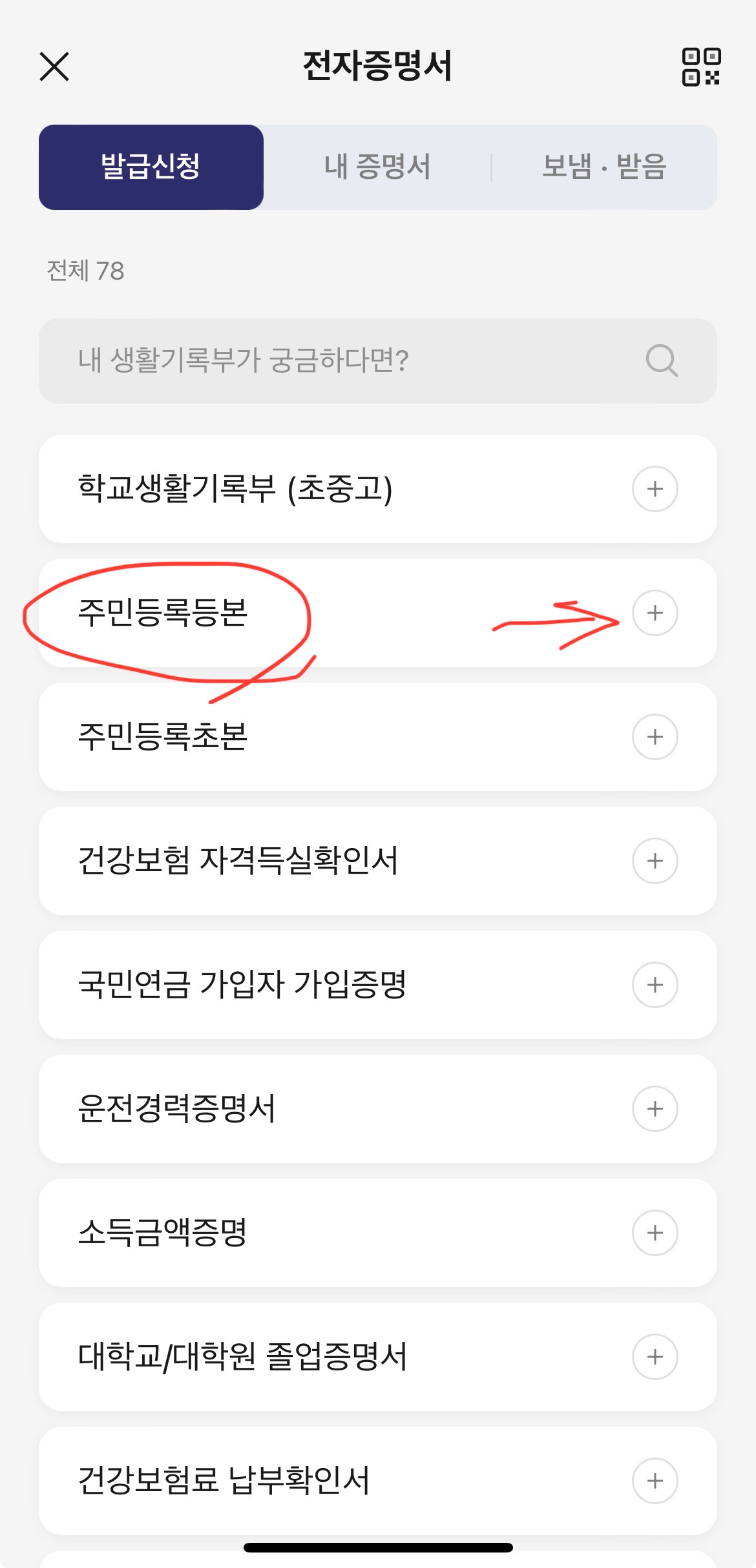
Task: Switch to the 내 증명서 tab
Action: [x=378, y=167]
